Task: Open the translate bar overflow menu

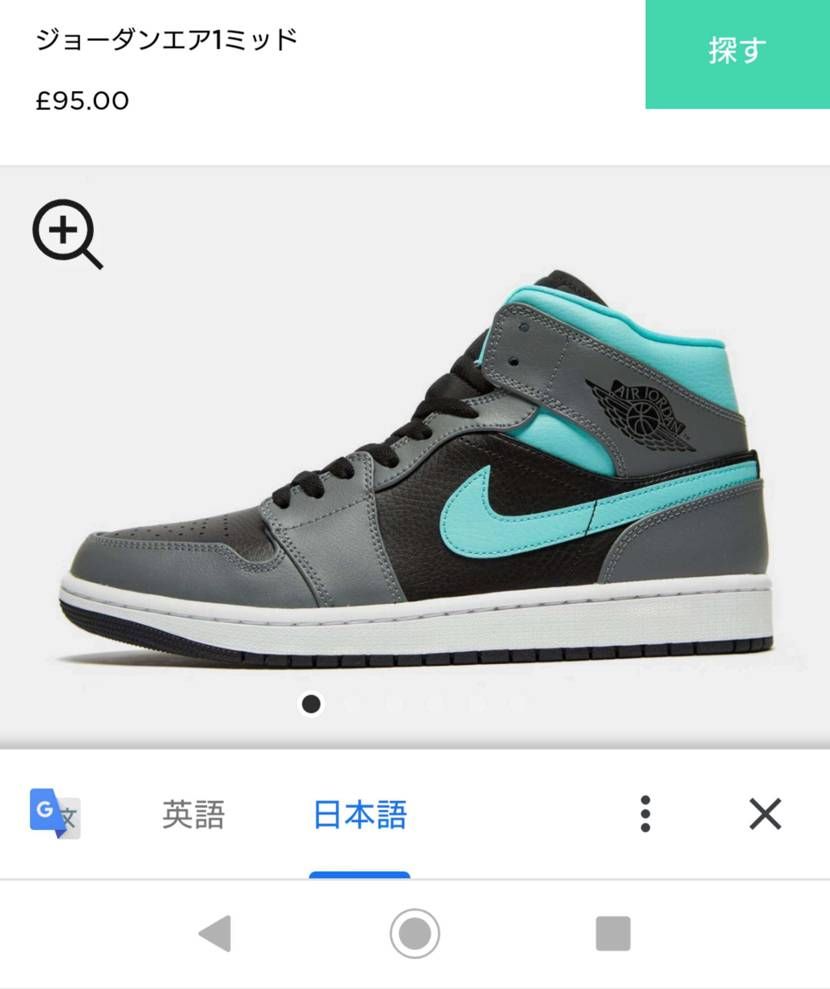Action: point(645,814)
